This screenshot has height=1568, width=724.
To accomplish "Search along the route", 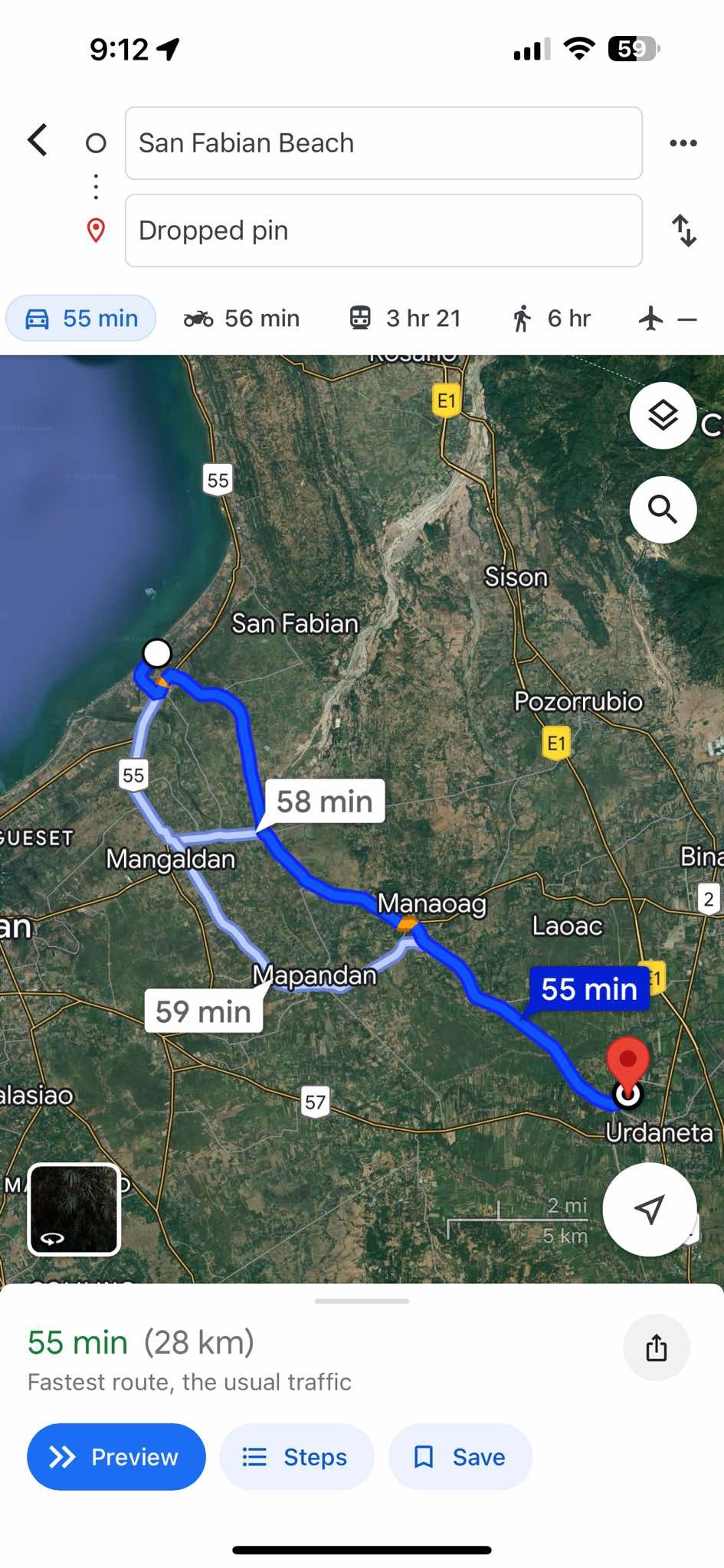I will (663, 509).
